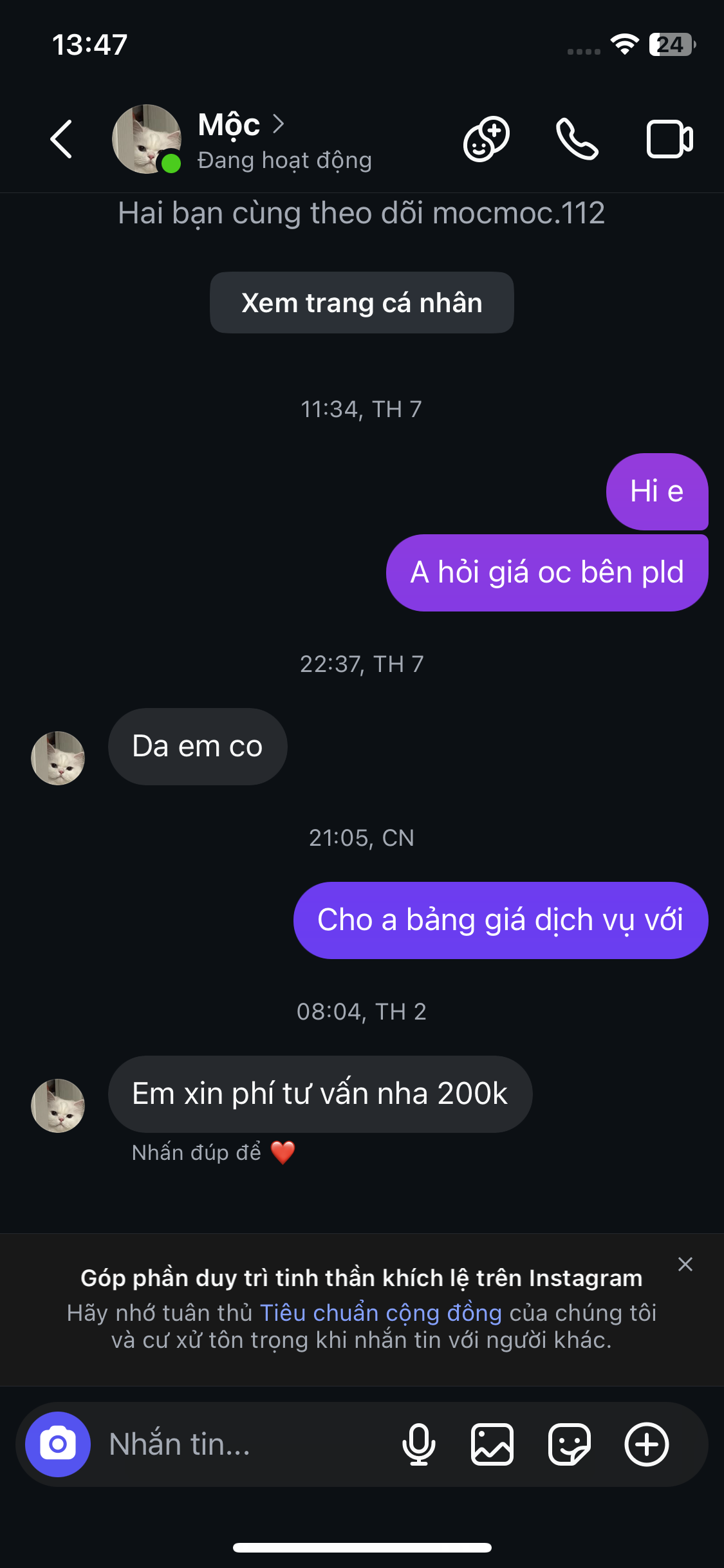
Task: Dismiss the Instagram community reminder banner
Action: point(685,1265)
